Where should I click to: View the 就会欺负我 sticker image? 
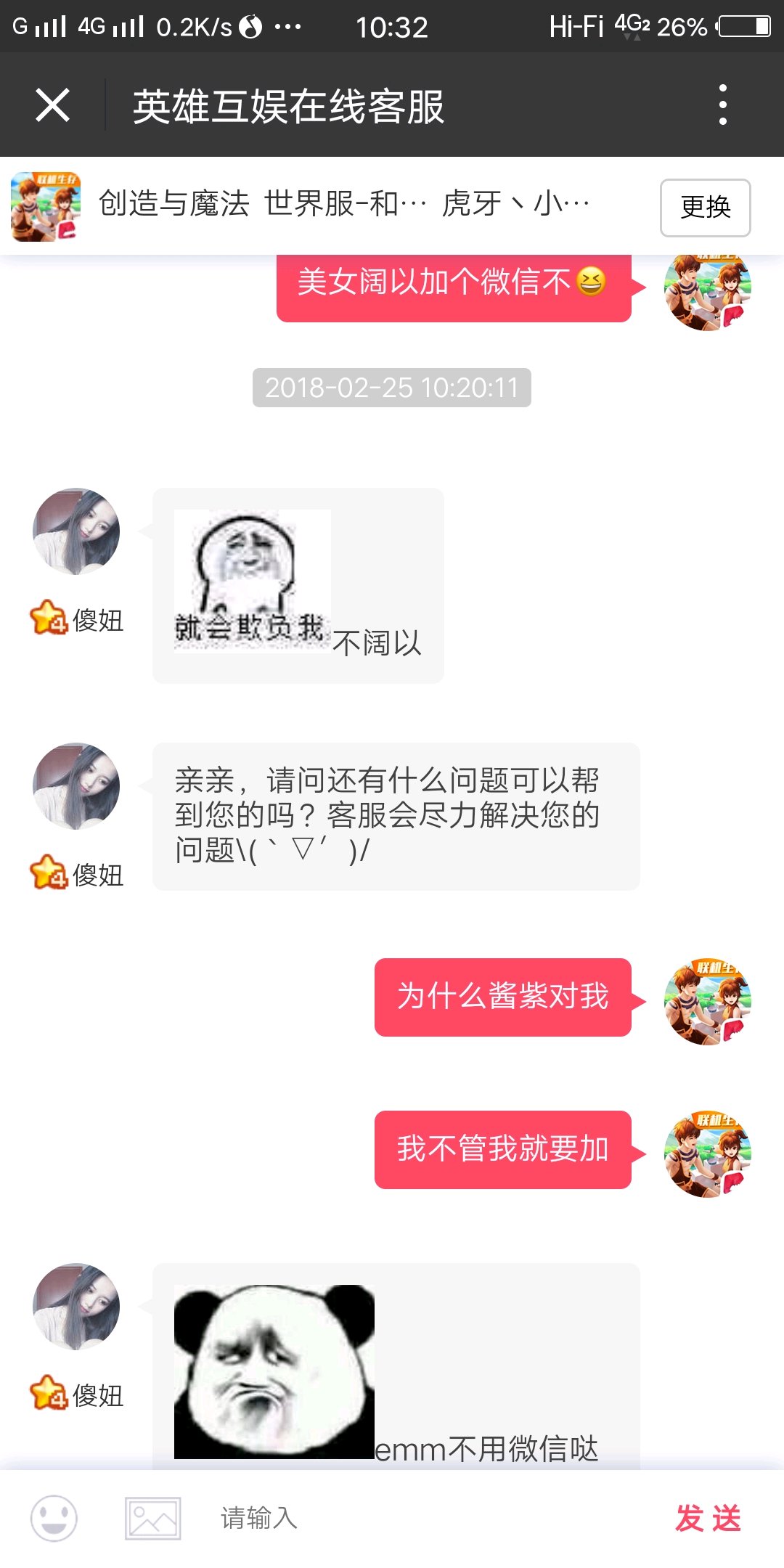(x=252, y=581)
